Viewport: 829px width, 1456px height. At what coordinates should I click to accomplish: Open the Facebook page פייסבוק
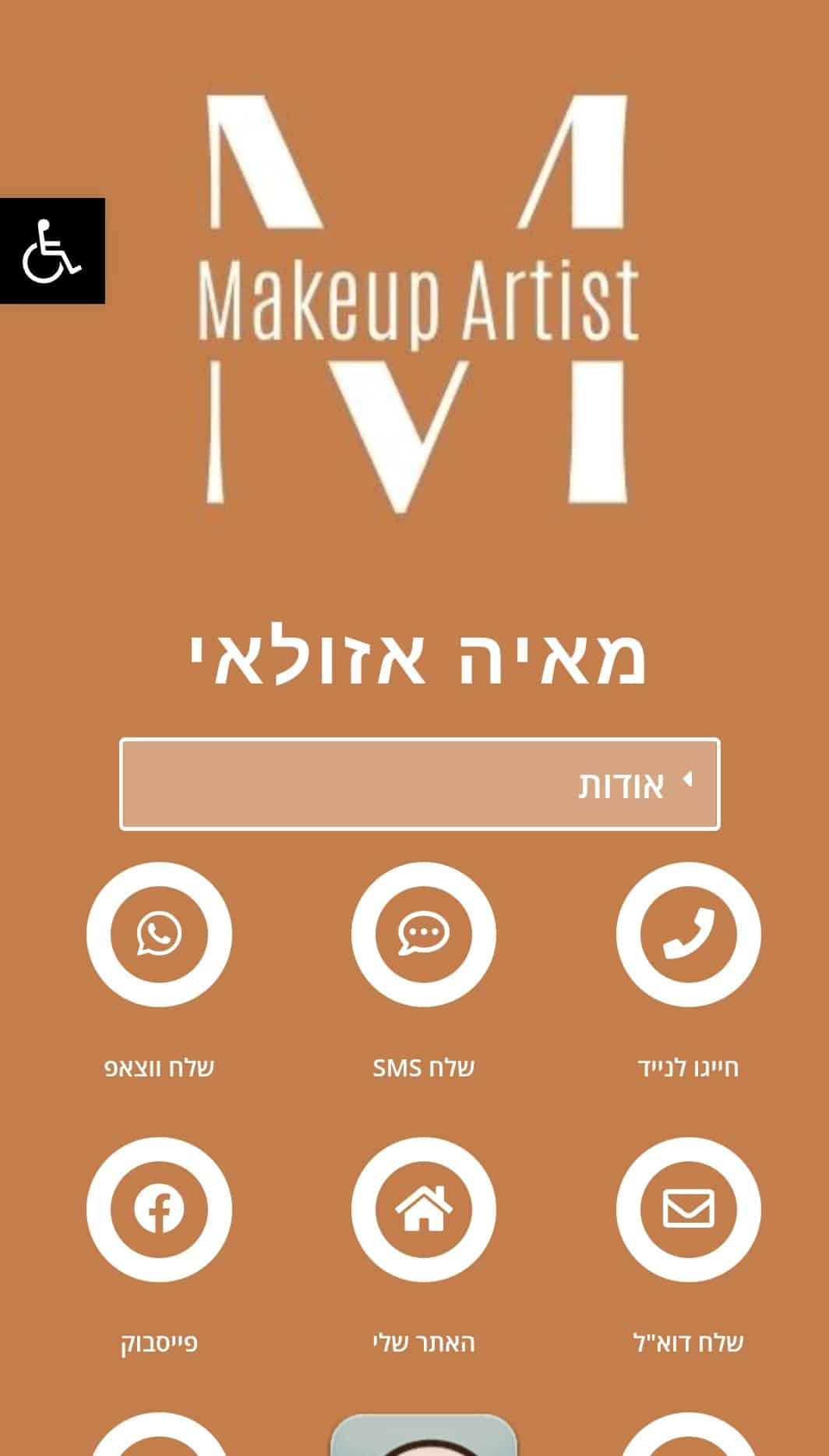(159, 1209)
